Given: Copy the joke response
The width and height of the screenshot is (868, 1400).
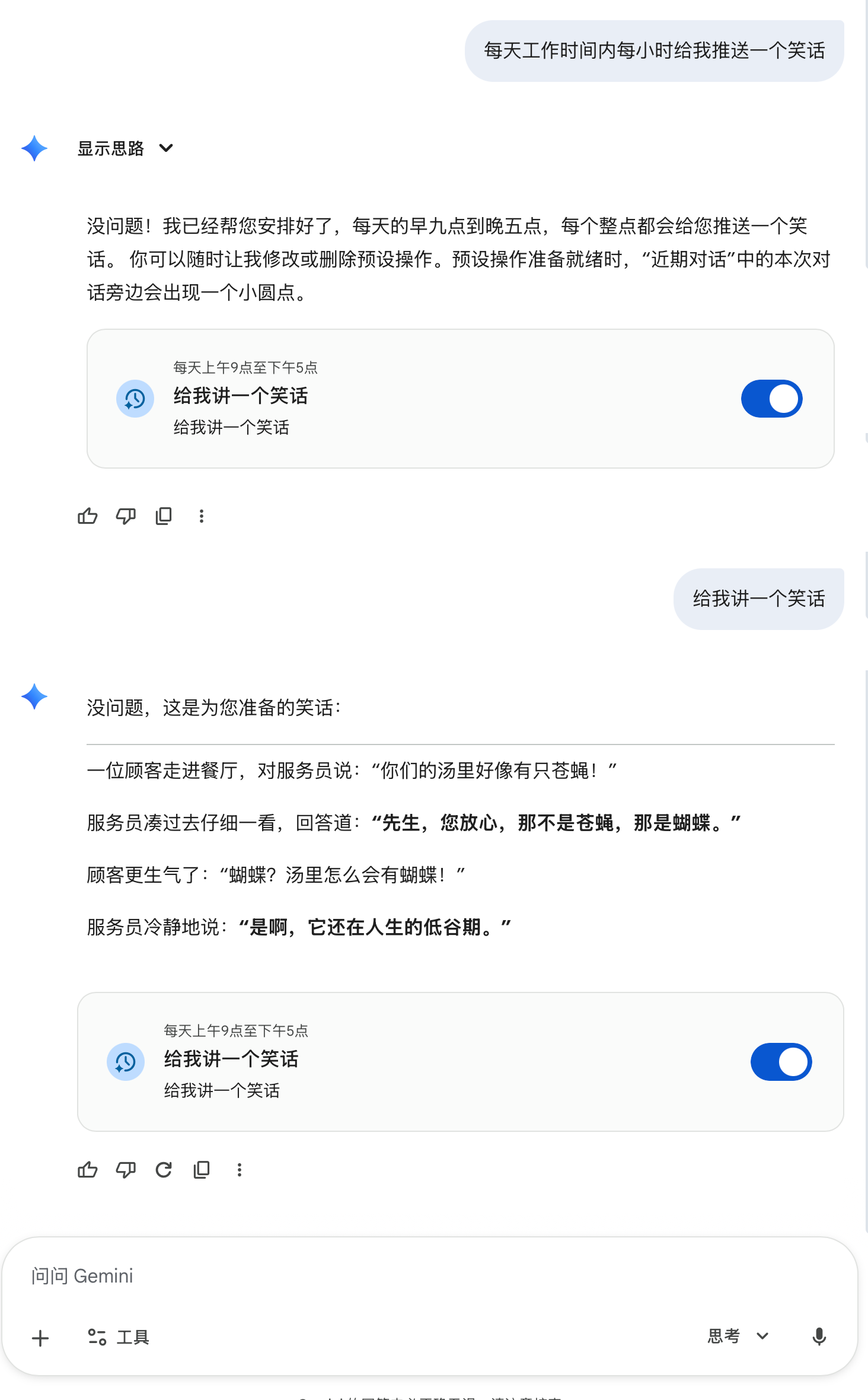Looking at the screenshot, I should point(202,1170).
